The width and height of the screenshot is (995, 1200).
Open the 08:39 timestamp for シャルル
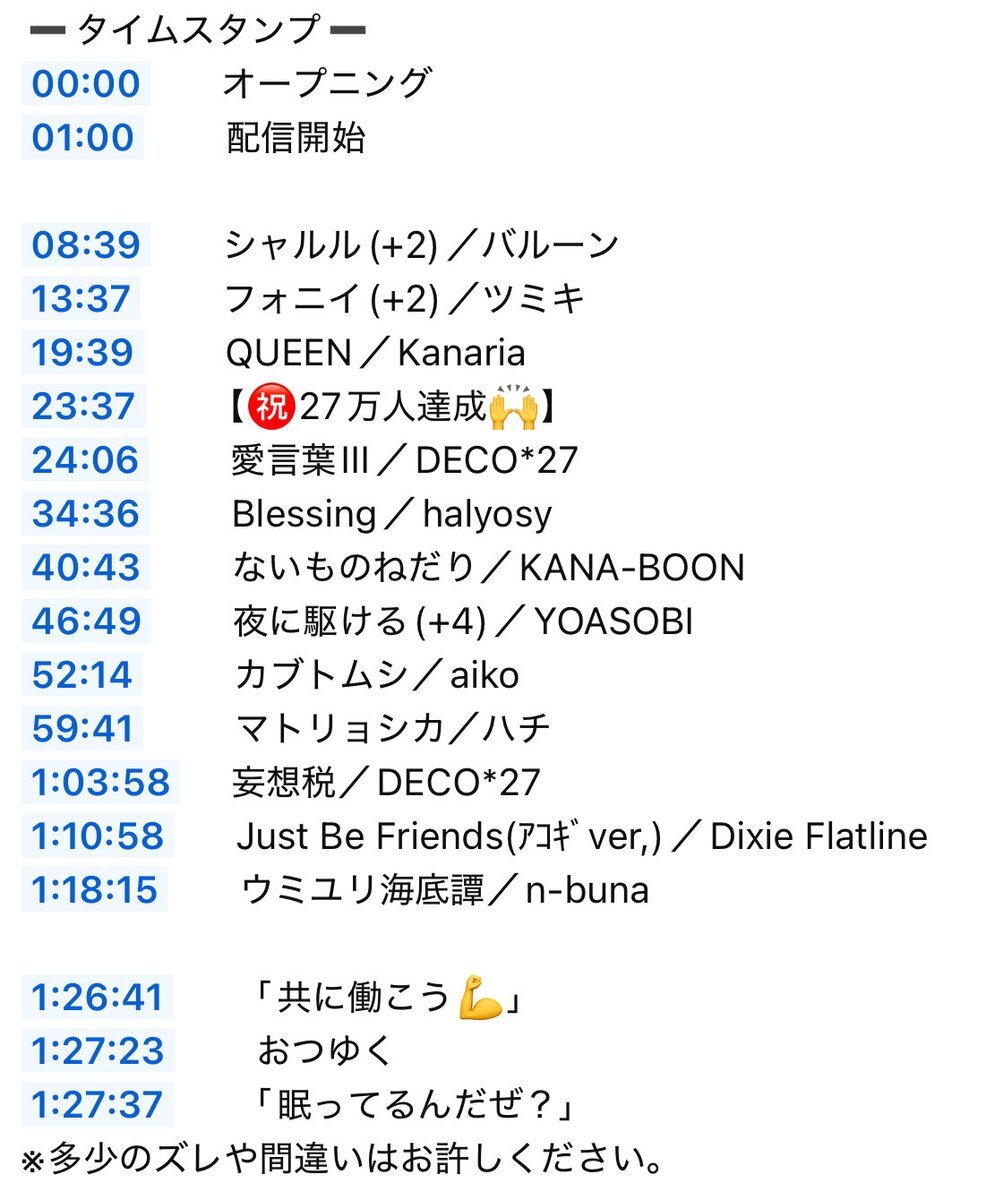(x=86, y=245)
